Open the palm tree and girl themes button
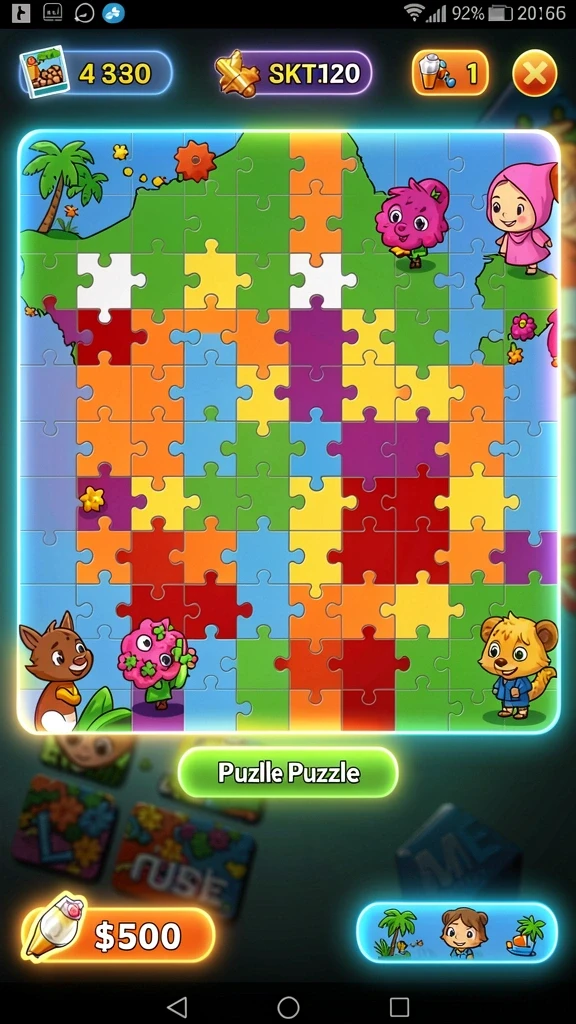Image resolution: width=576 pixels, height=1024 pixels. pyautogui.click(x=457, y=933)
